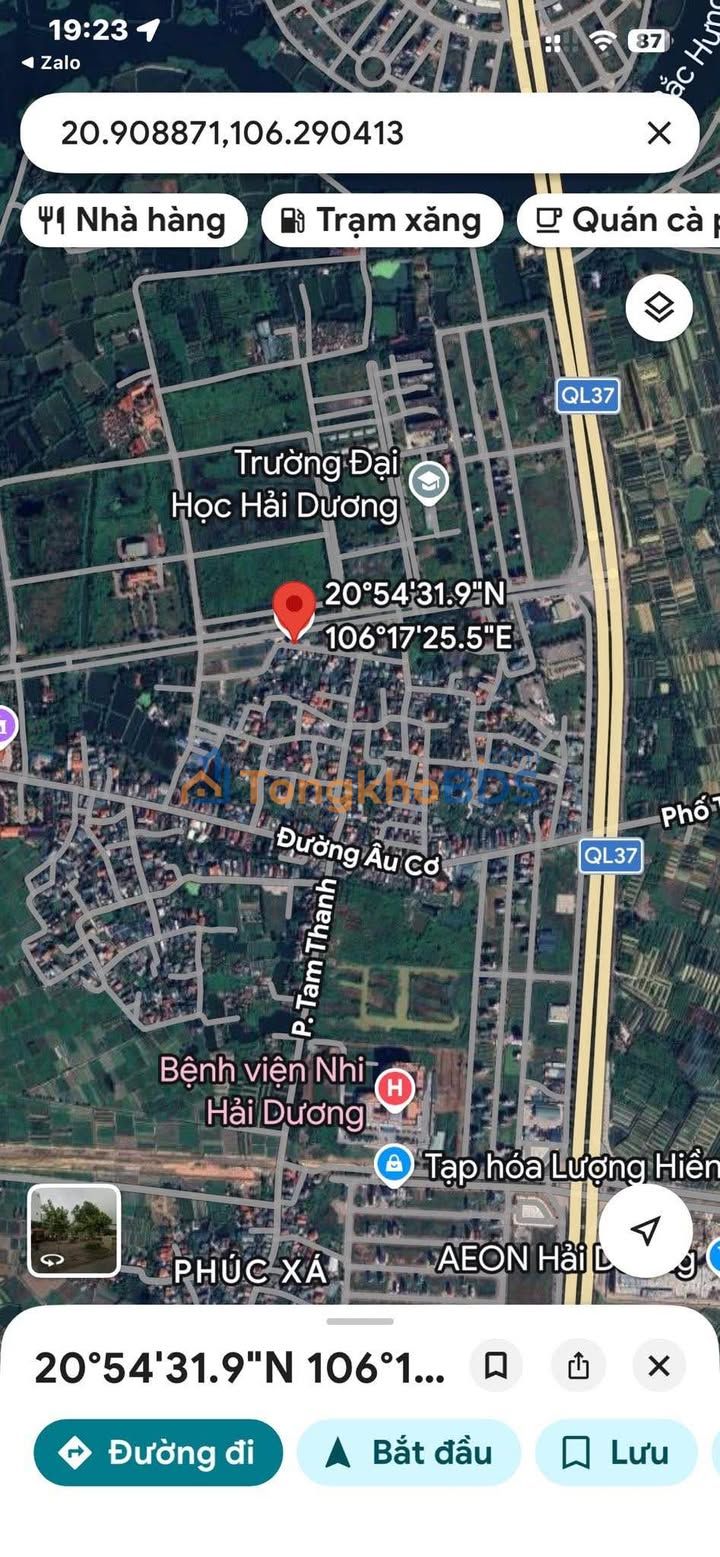Start navigation with Bắt đầu
Image resolution: width=720 pixels, height=1557 pixels.
[x=409, y=1452]
